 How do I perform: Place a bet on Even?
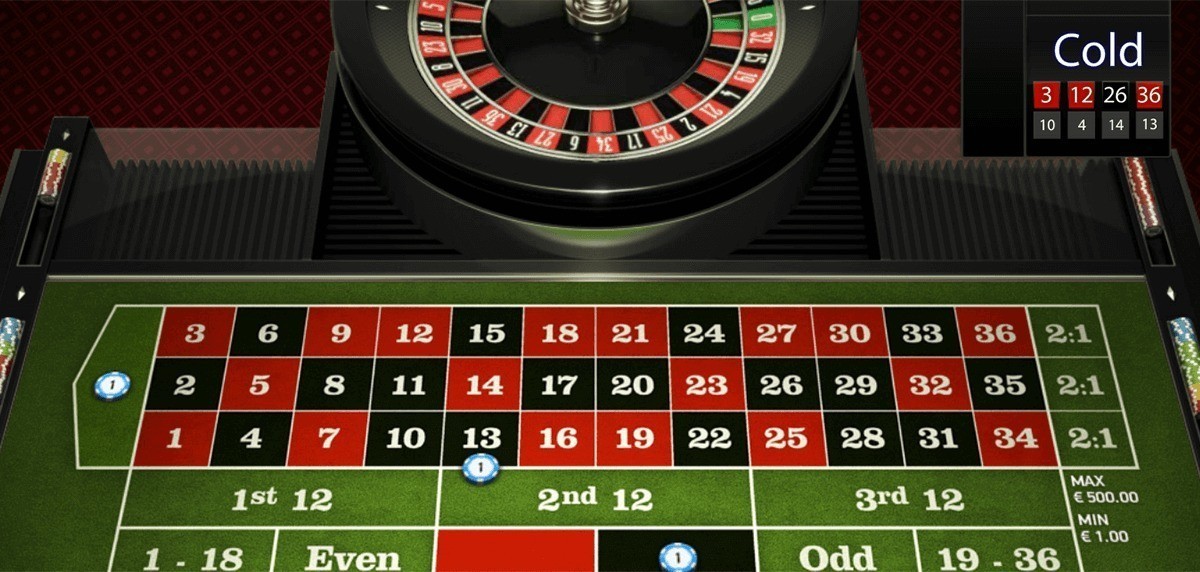352,556
